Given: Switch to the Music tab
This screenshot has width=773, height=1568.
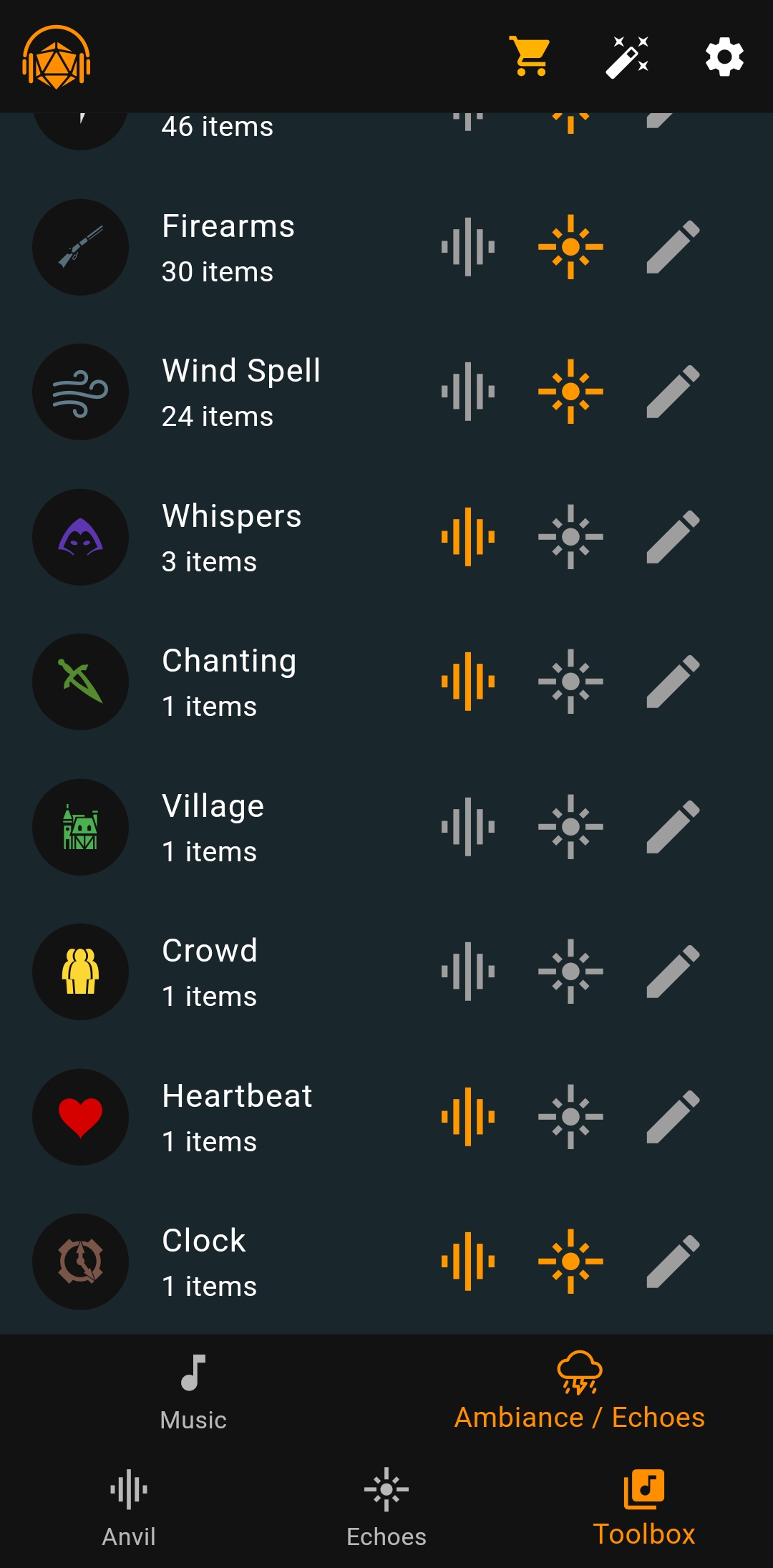Looking at the screenshot, I should click(x=193, y=1392).
